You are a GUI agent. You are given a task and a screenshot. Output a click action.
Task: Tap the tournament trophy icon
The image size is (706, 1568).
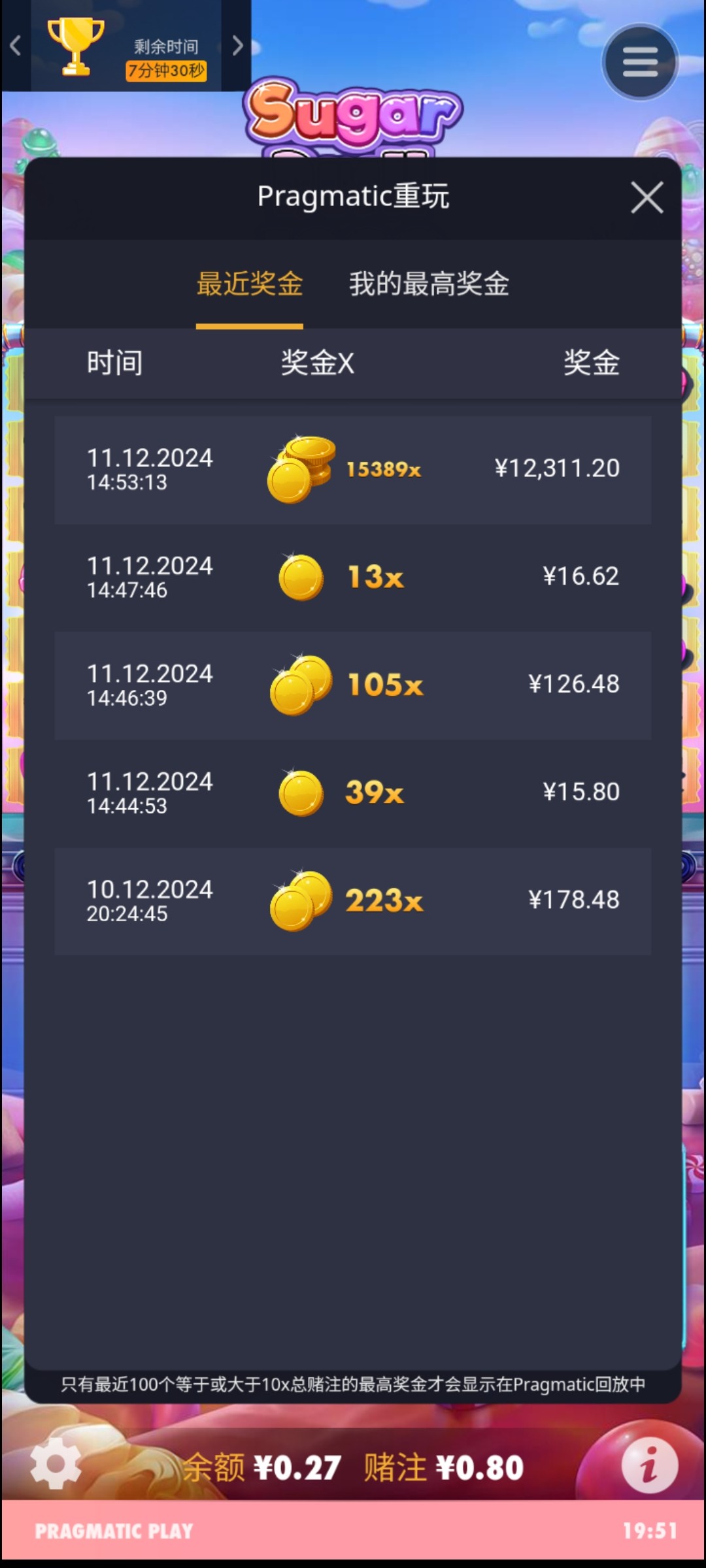click(x=75, y=46)
